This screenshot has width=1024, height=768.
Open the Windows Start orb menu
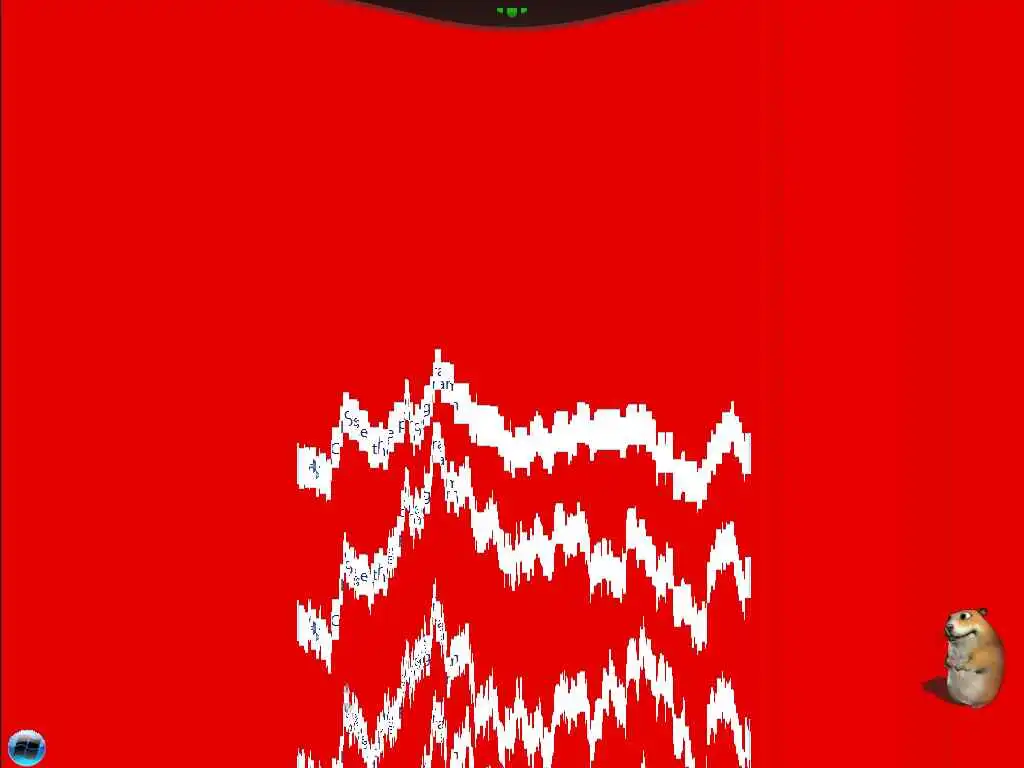point(26,747)
